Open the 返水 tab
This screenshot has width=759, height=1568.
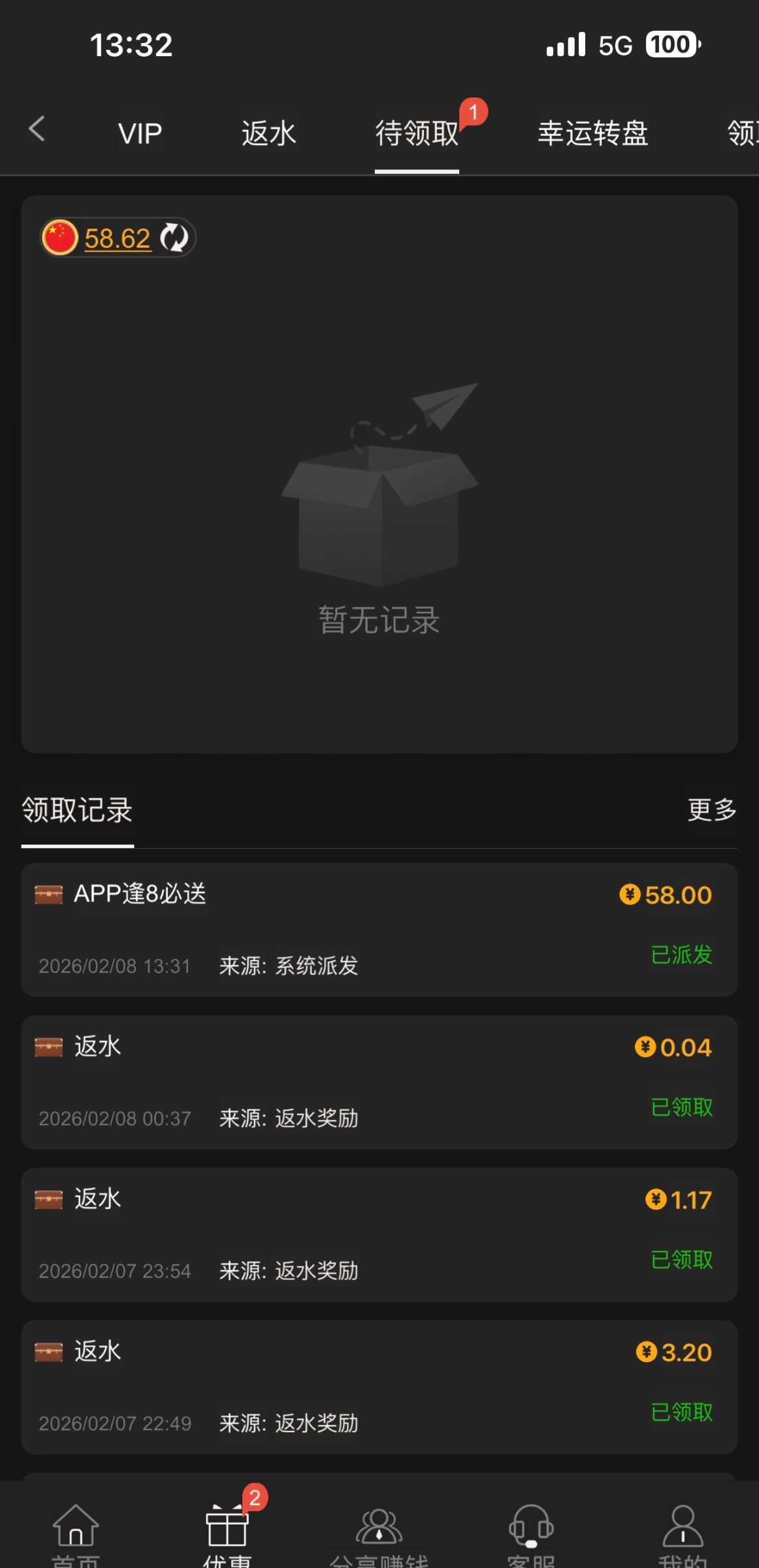(x=268, y=133)
